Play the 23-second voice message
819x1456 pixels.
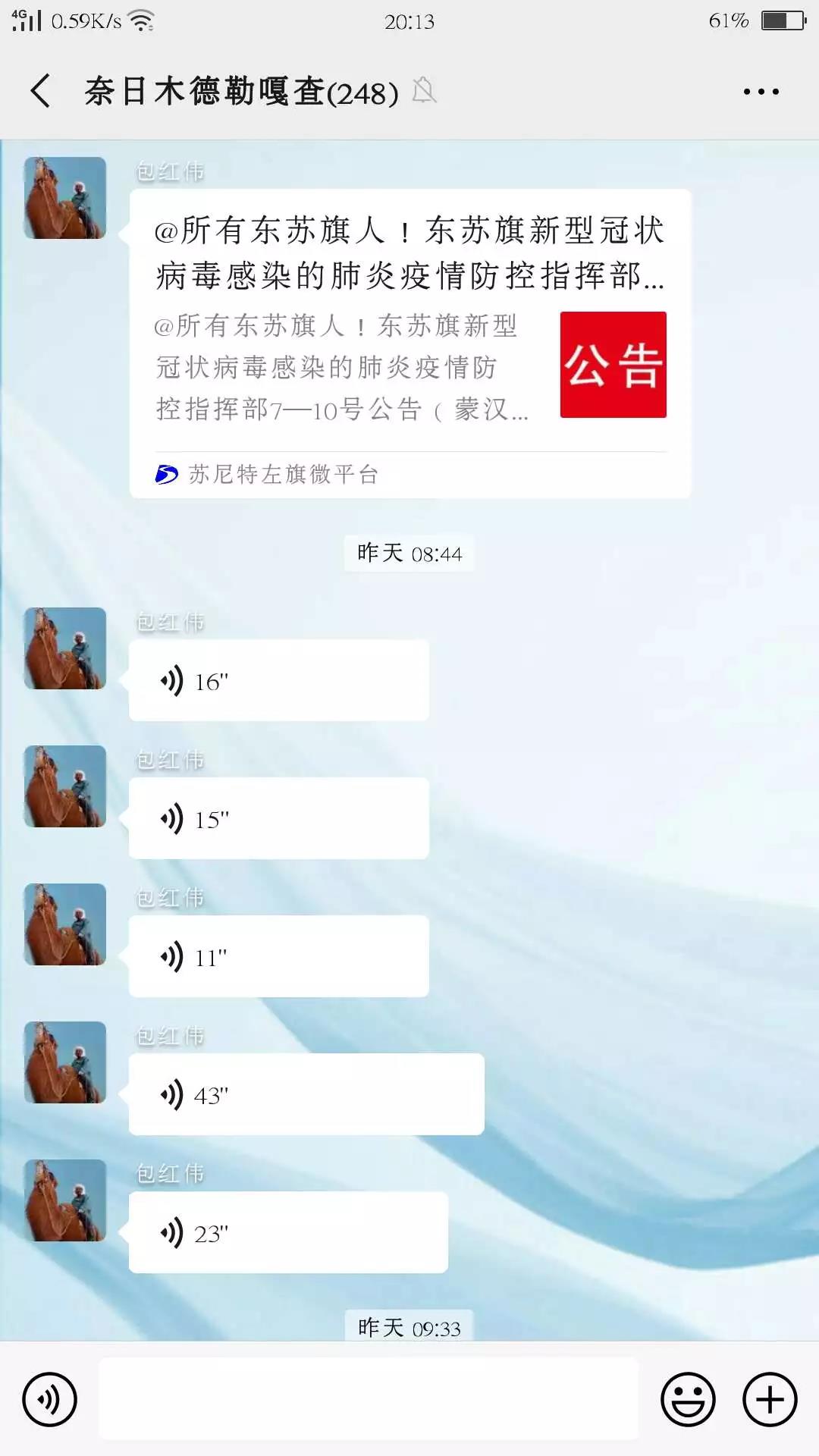click(x=288, y=1232)
